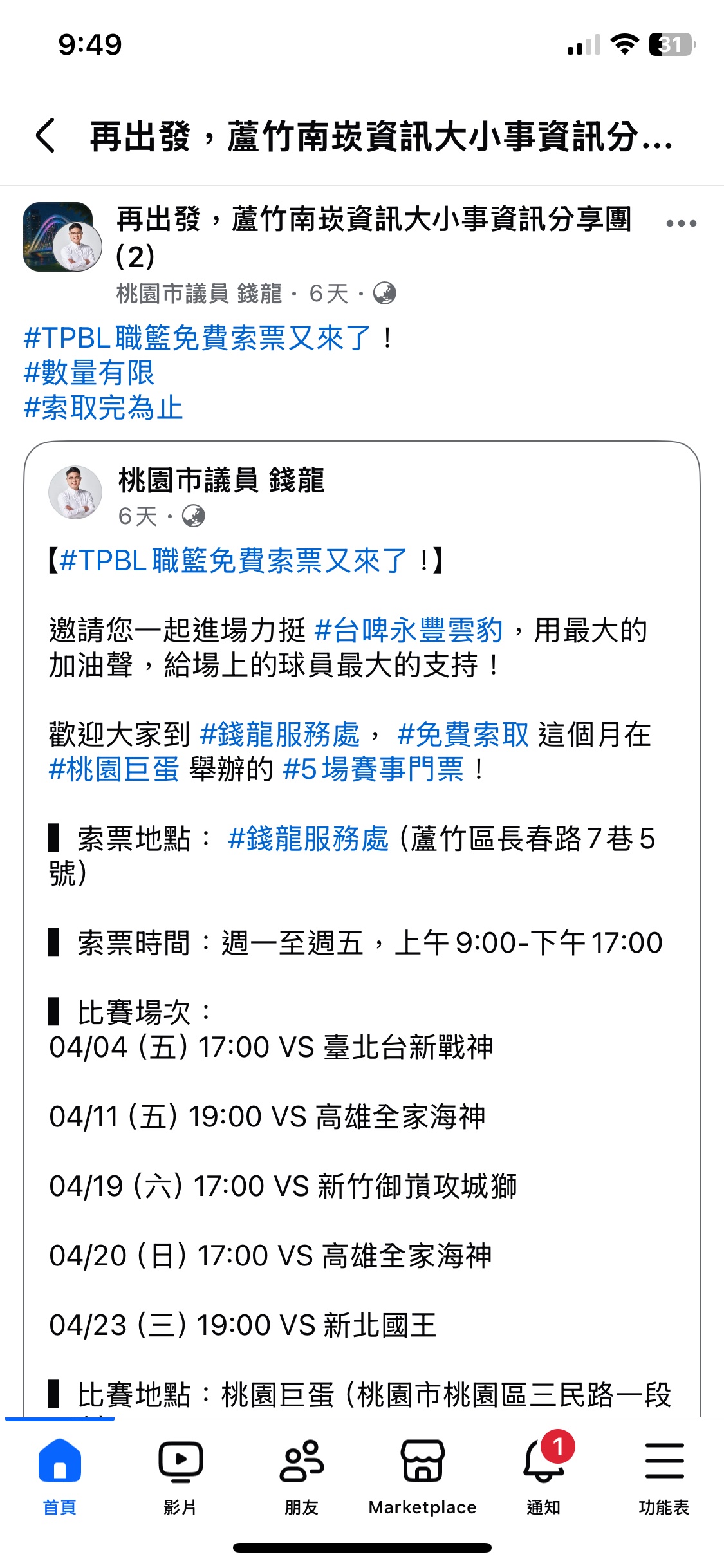Open the group name at post top

tap(373, 237)
